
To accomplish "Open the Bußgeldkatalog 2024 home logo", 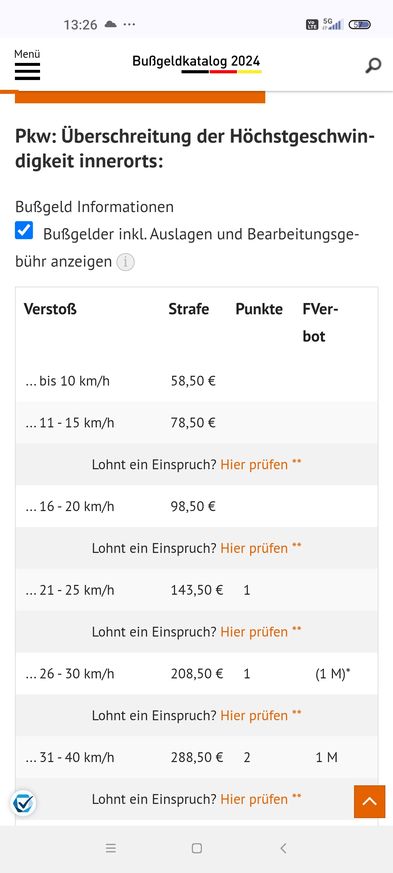I will 196,63.
